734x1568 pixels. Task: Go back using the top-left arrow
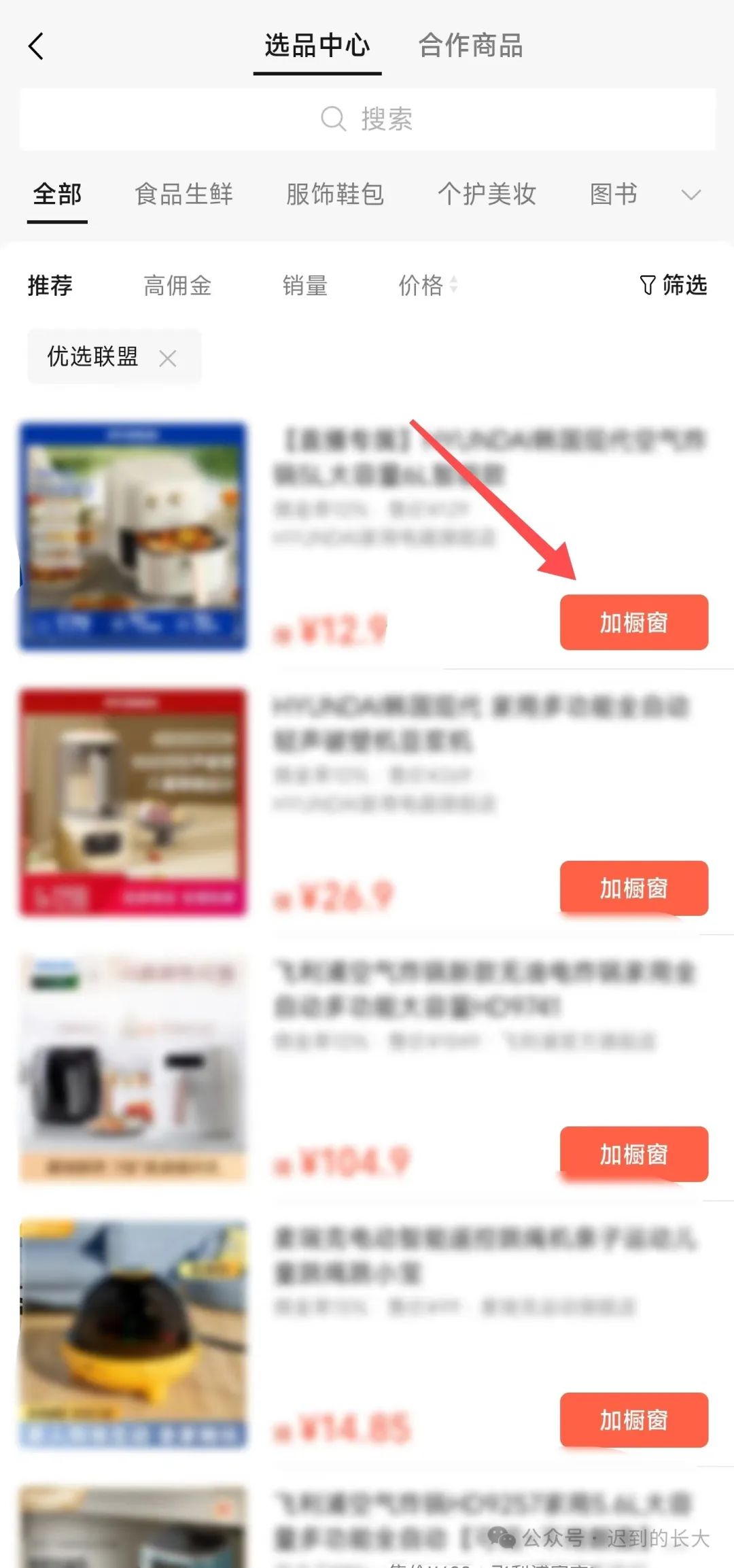tap(37, 46)
